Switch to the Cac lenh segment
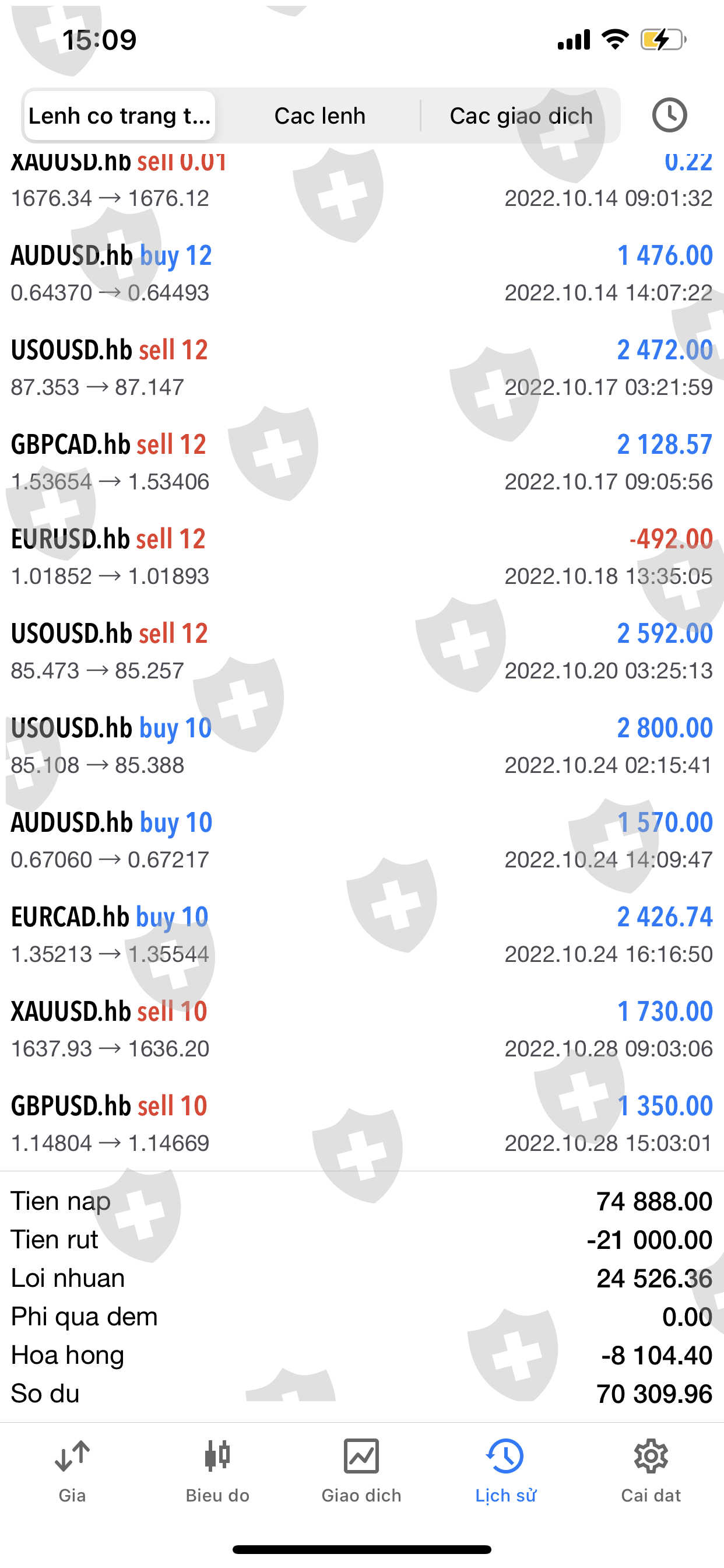 (x=319, y=116)
